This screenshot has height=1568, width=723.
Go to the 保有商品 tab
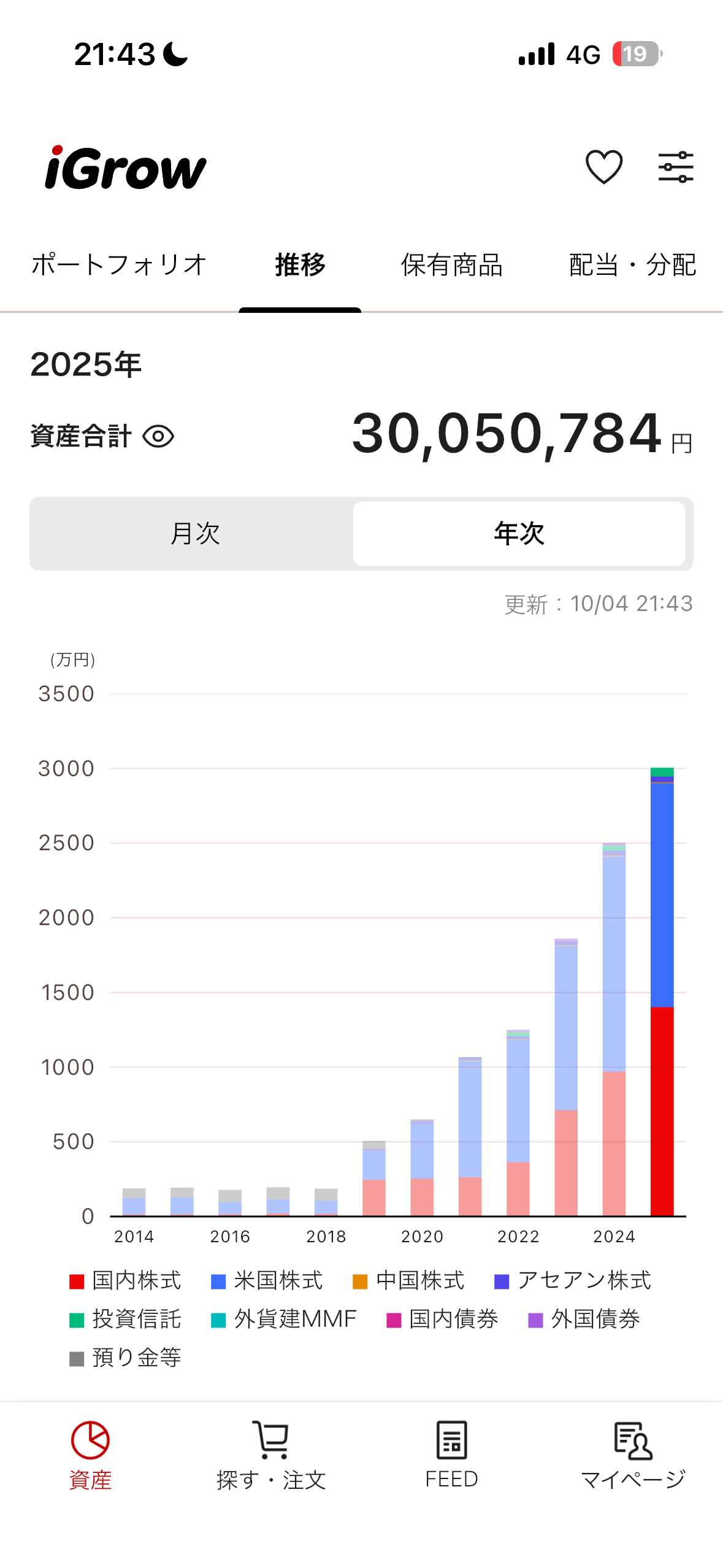point(452,265)
